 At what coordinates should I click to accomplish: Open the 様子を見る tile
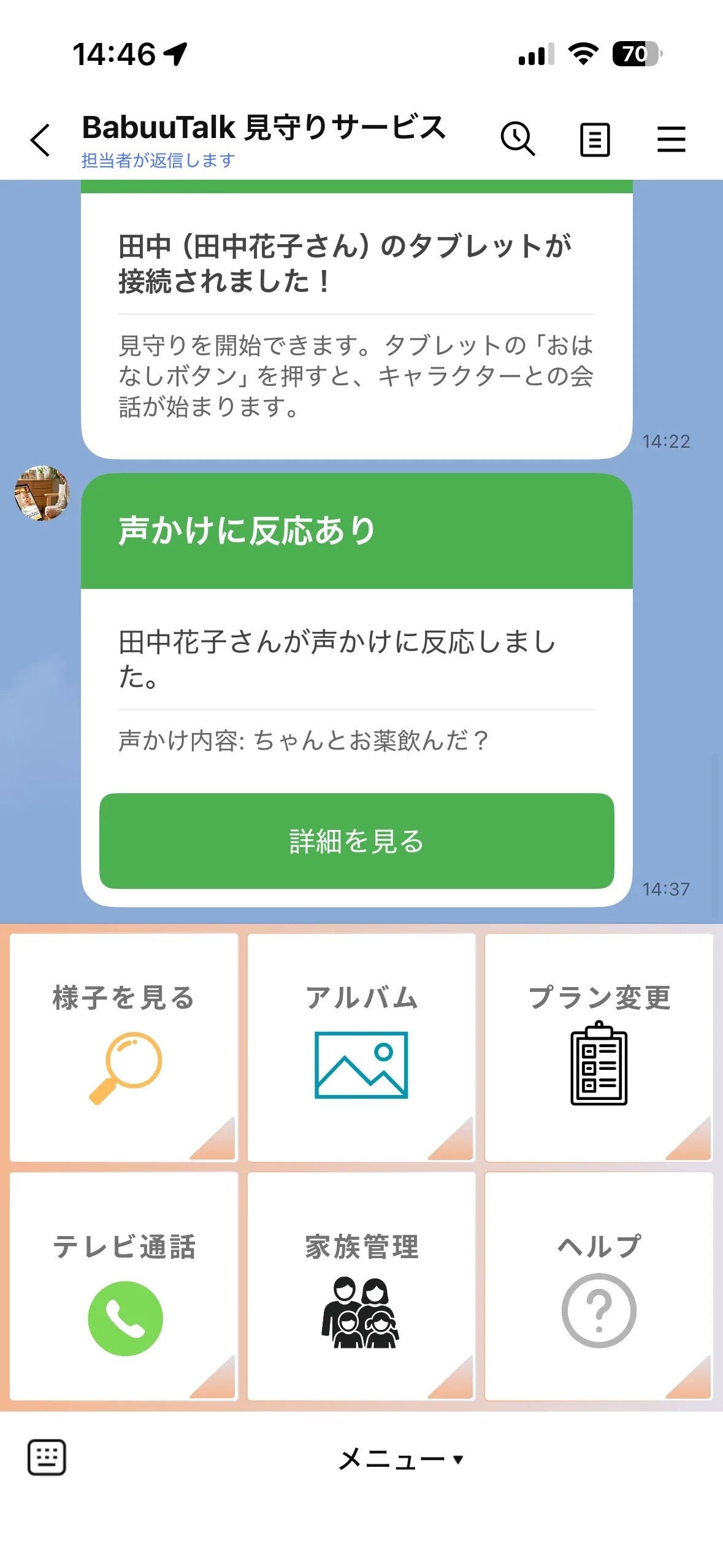point(124,1047)
